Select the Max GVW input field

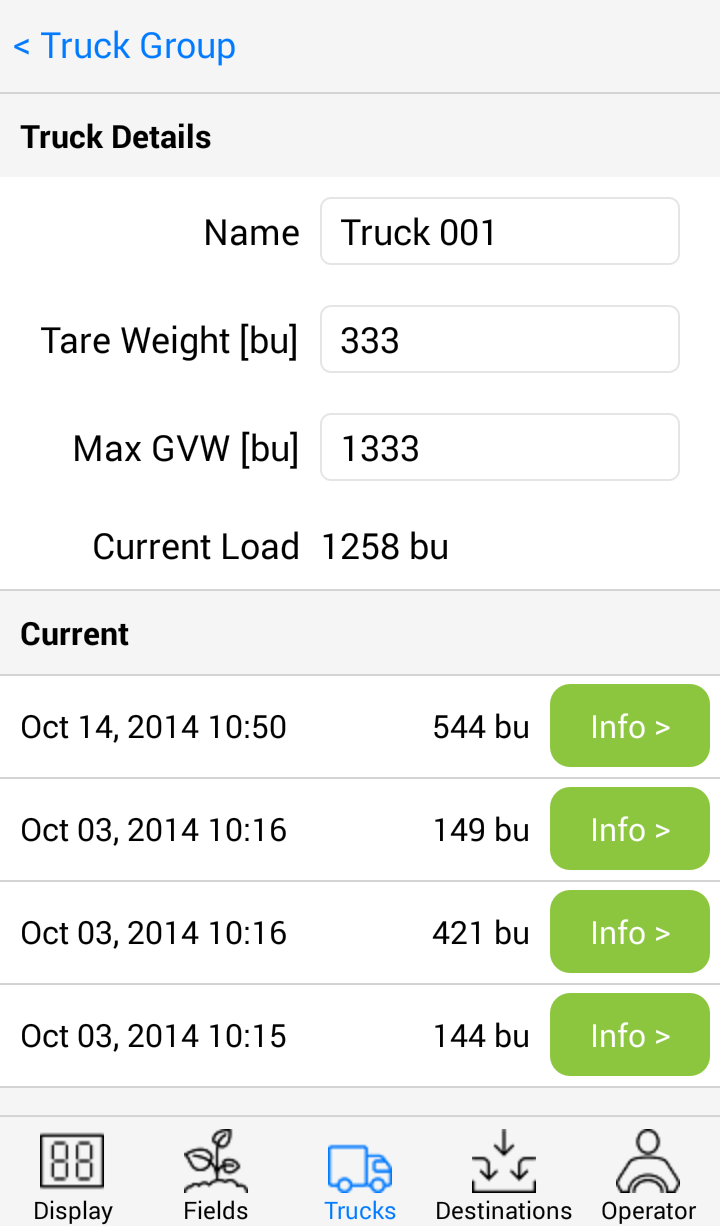[499, 447]
